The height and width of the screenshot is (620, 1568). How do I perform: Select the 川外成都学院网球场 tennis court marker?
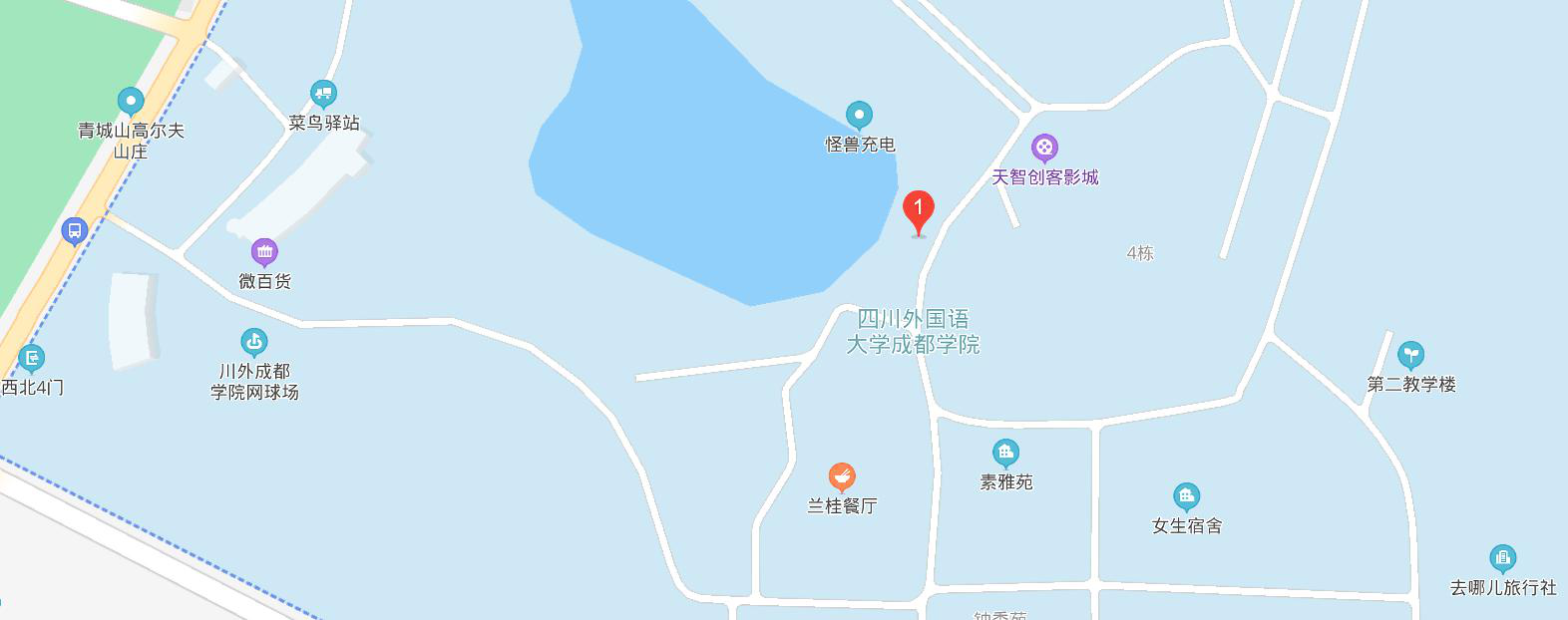point(254,343)
